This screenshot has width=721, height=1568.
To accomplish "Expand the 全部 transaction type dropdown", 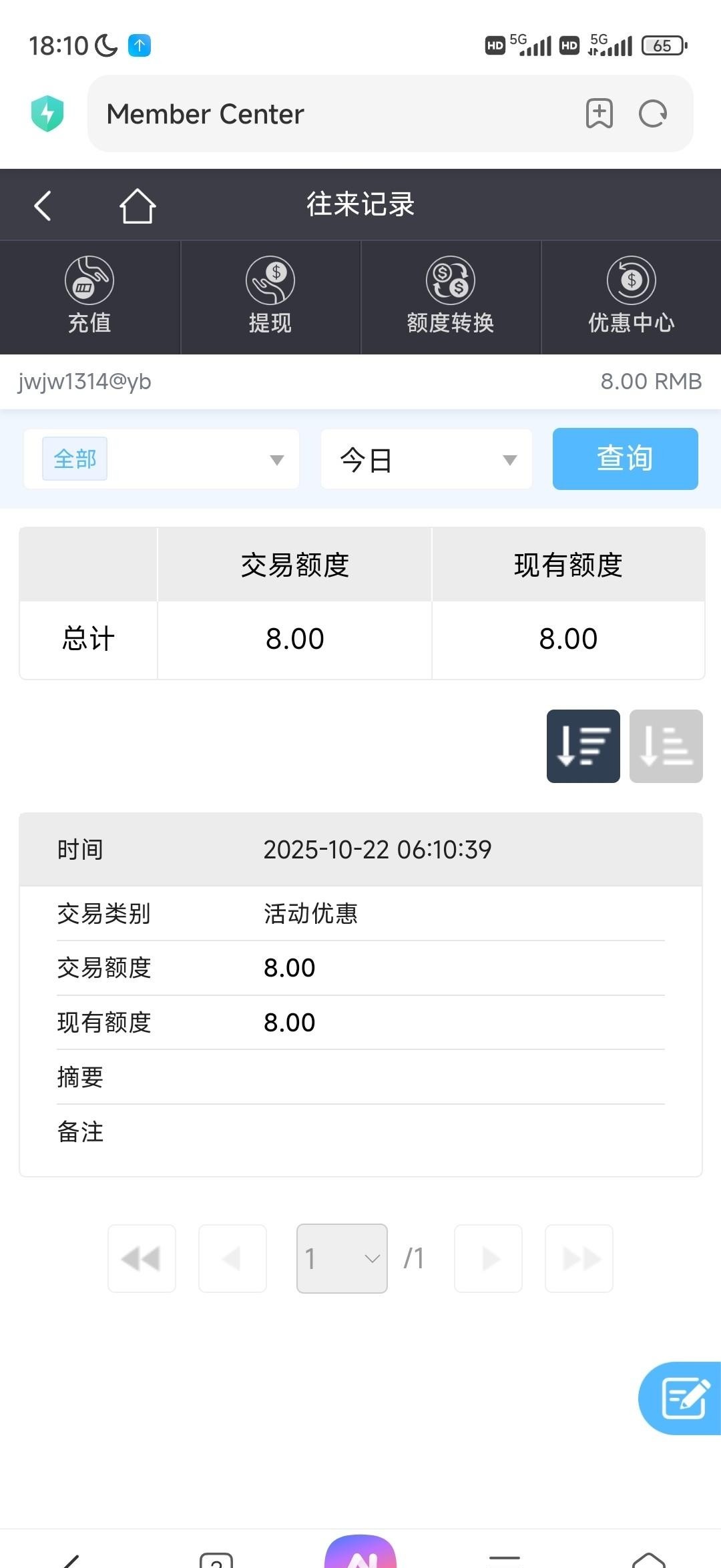I will click(162, 459).
